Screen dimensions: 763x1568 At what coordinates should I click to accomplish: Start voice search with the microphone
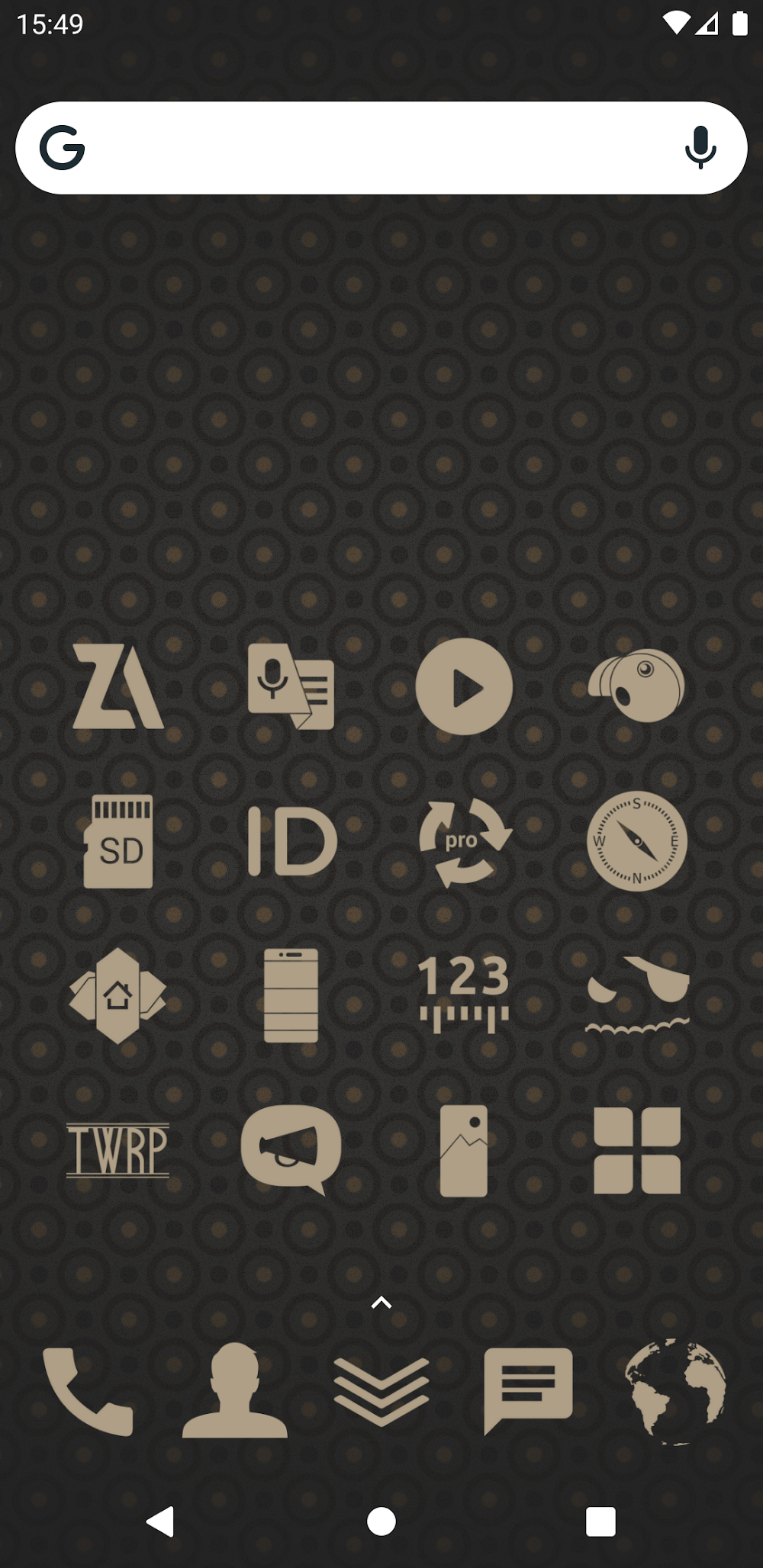pyautogui.click(x=700, y=148)
